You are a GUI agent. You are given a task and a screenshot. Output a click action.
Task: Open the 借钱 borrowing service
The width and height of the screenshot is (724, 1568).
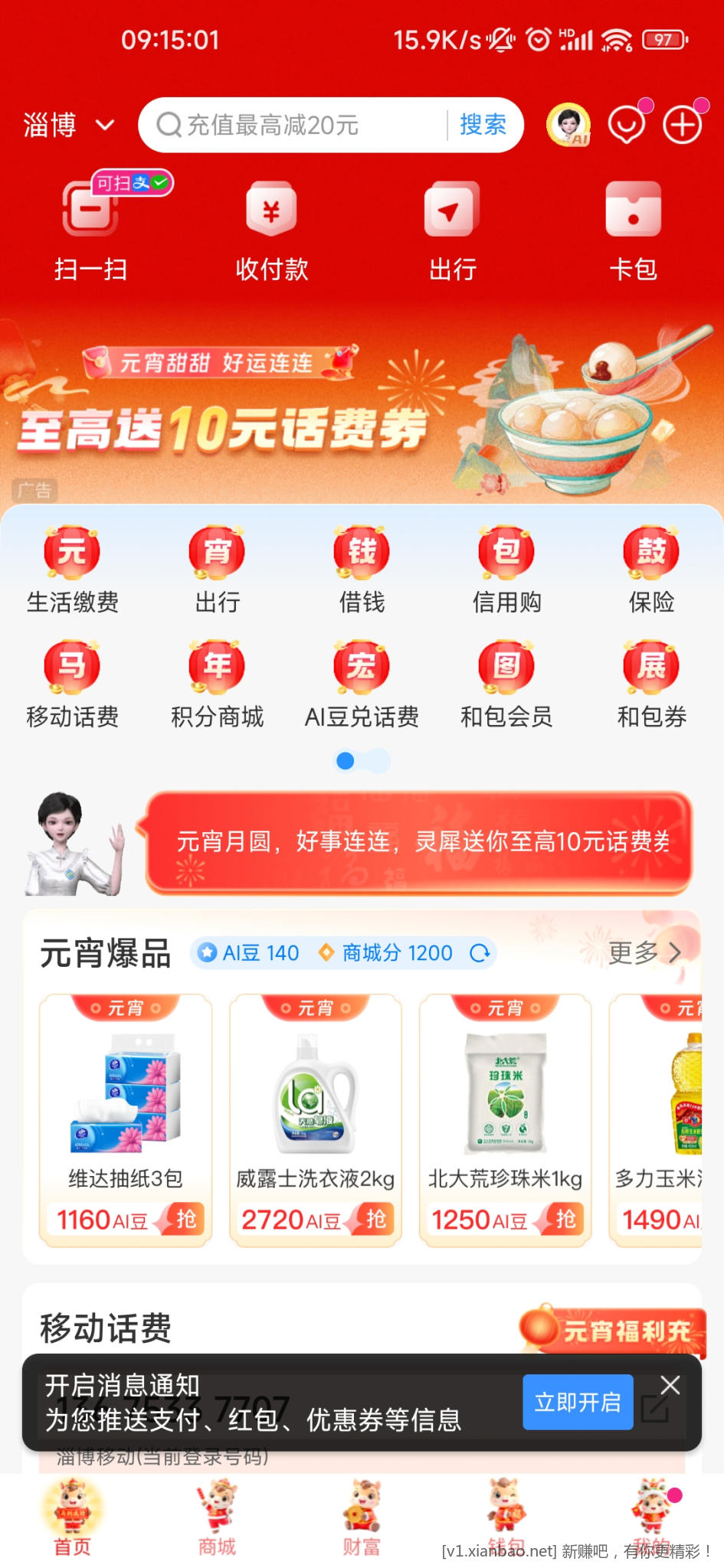(362, 567)
